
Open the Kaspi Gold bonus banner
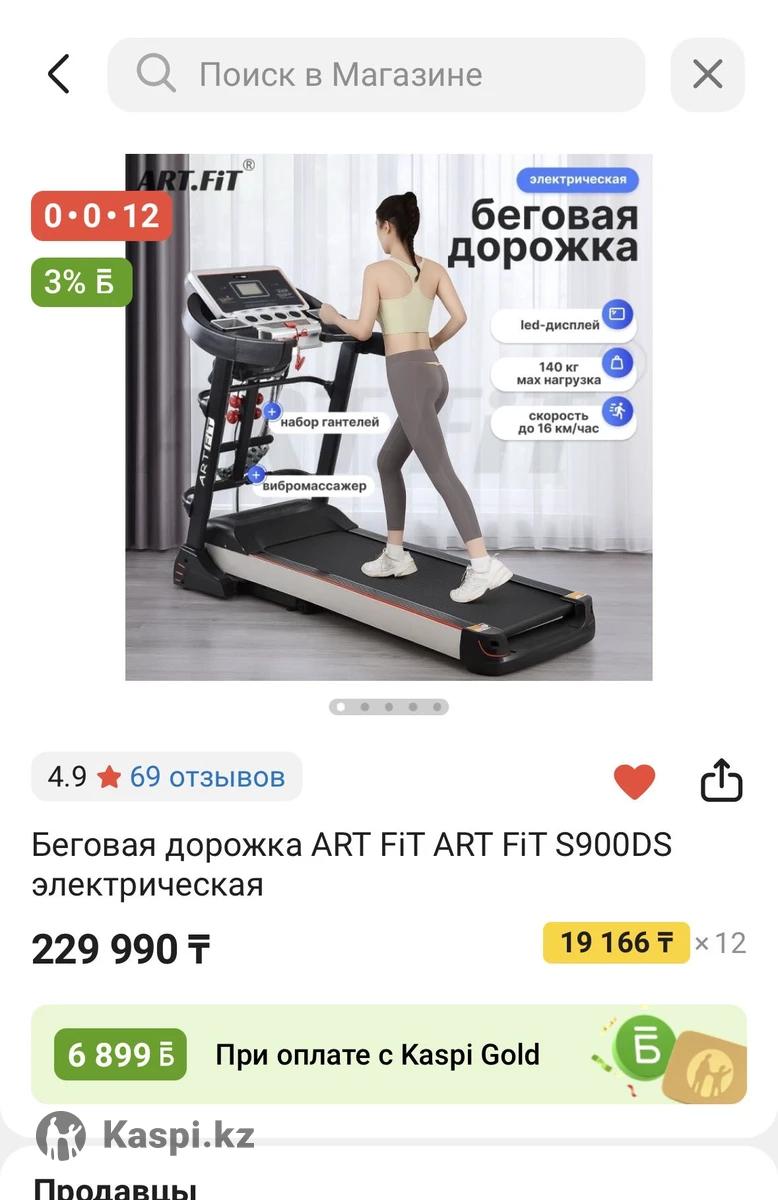[388, 1054]
